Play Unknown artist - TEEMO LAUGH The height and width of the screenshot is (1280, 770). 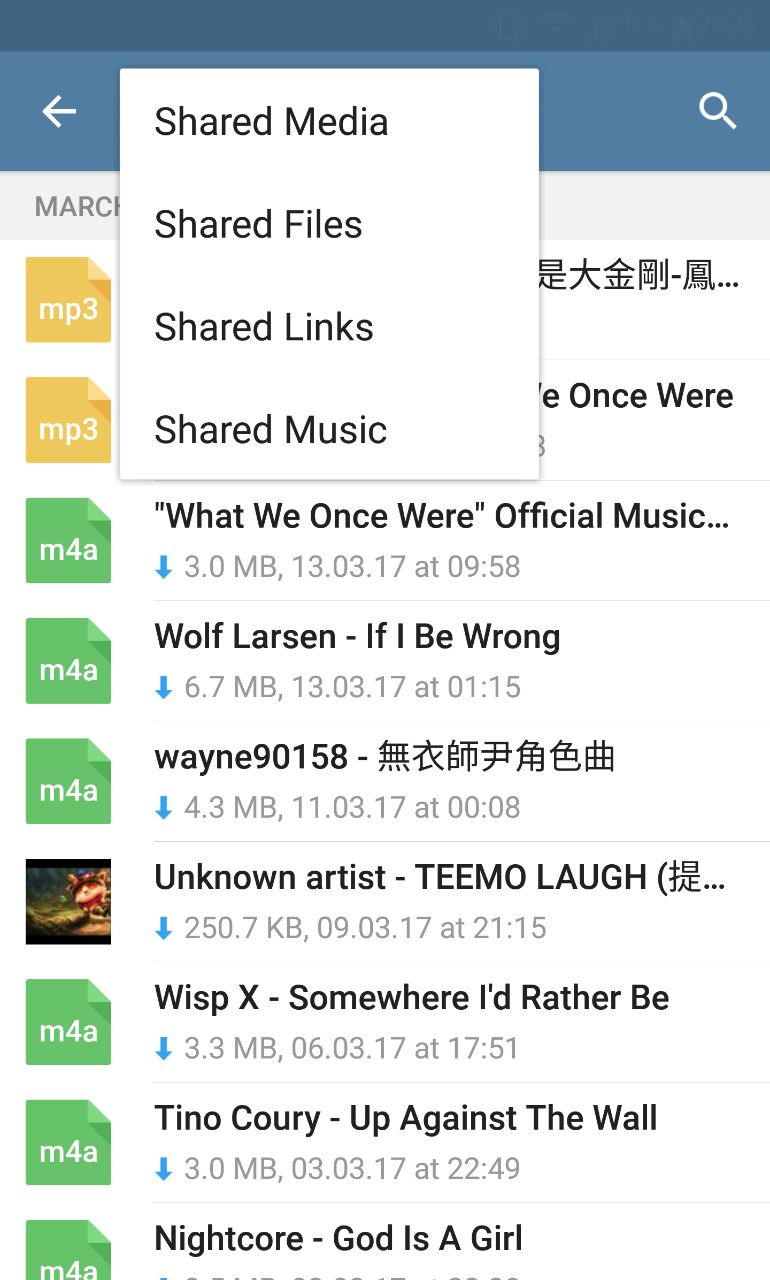[440, 900]
